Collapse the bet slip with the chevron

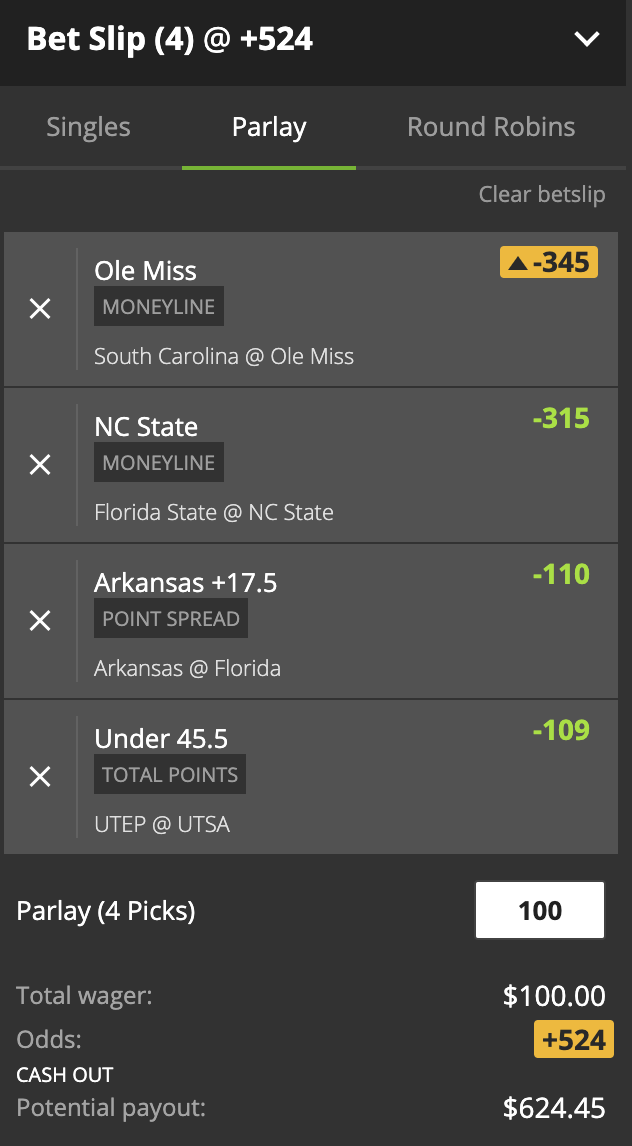click(586, 40)
